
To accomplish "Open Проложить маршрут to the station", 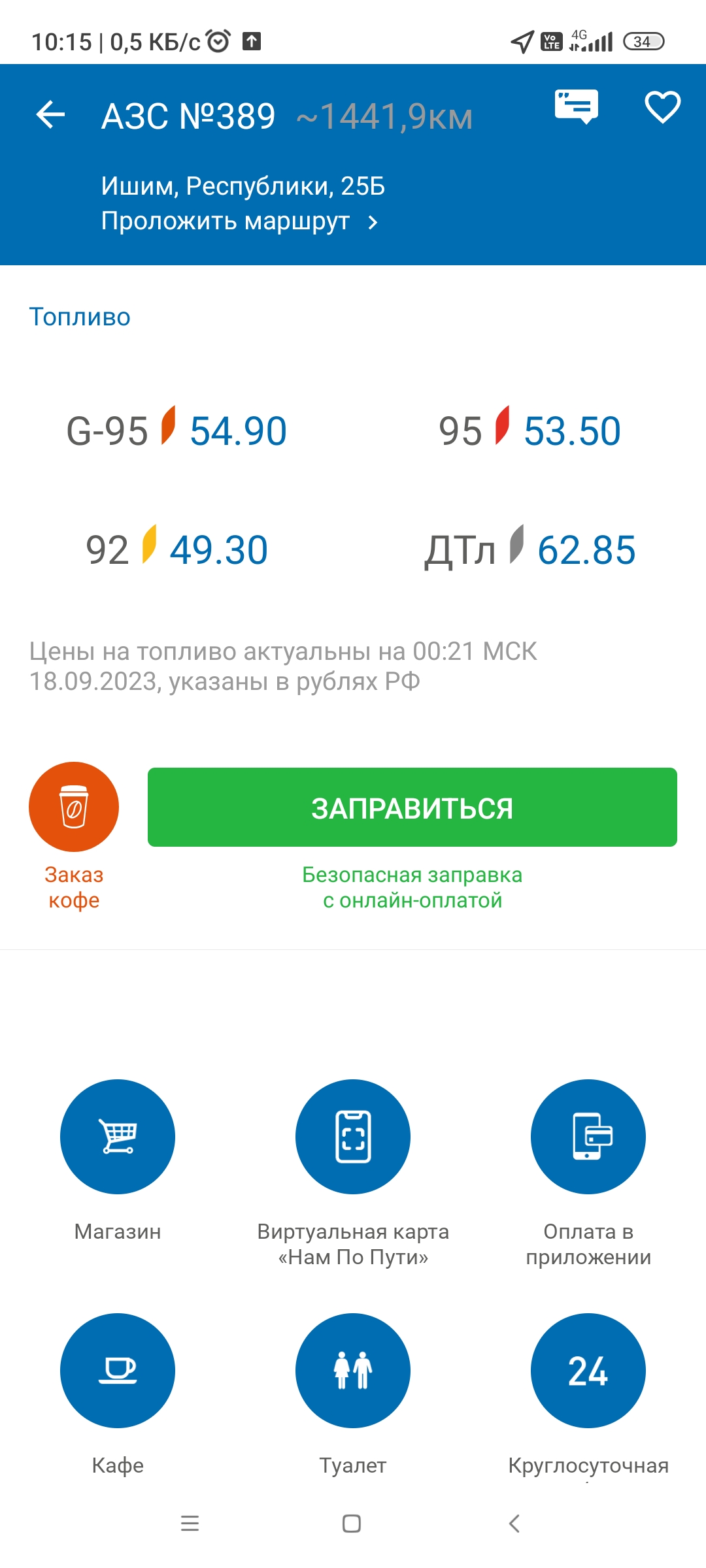I will click(239, 221).
